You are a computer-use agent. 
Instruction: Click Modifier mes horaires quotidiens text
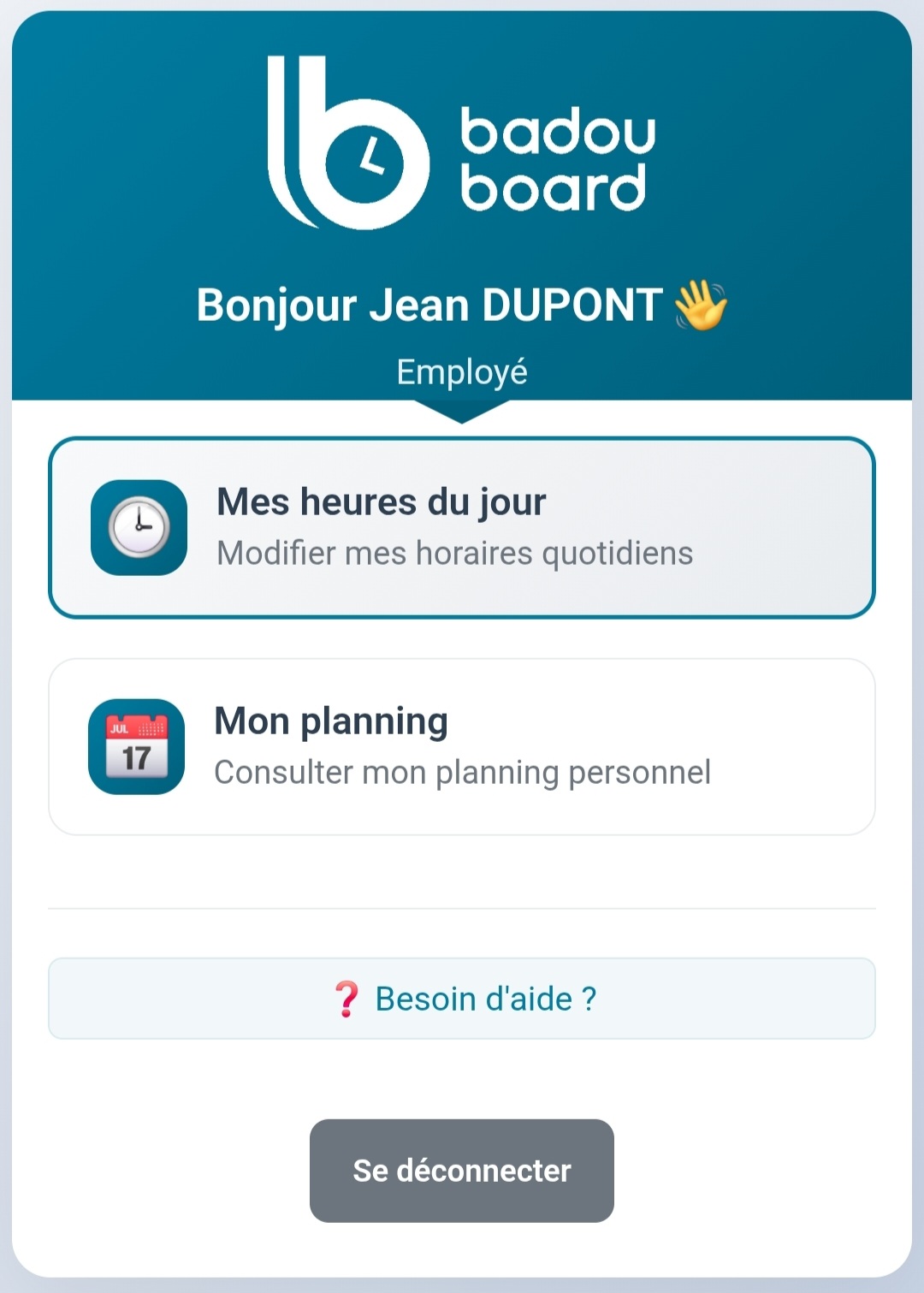pos(452,554)
